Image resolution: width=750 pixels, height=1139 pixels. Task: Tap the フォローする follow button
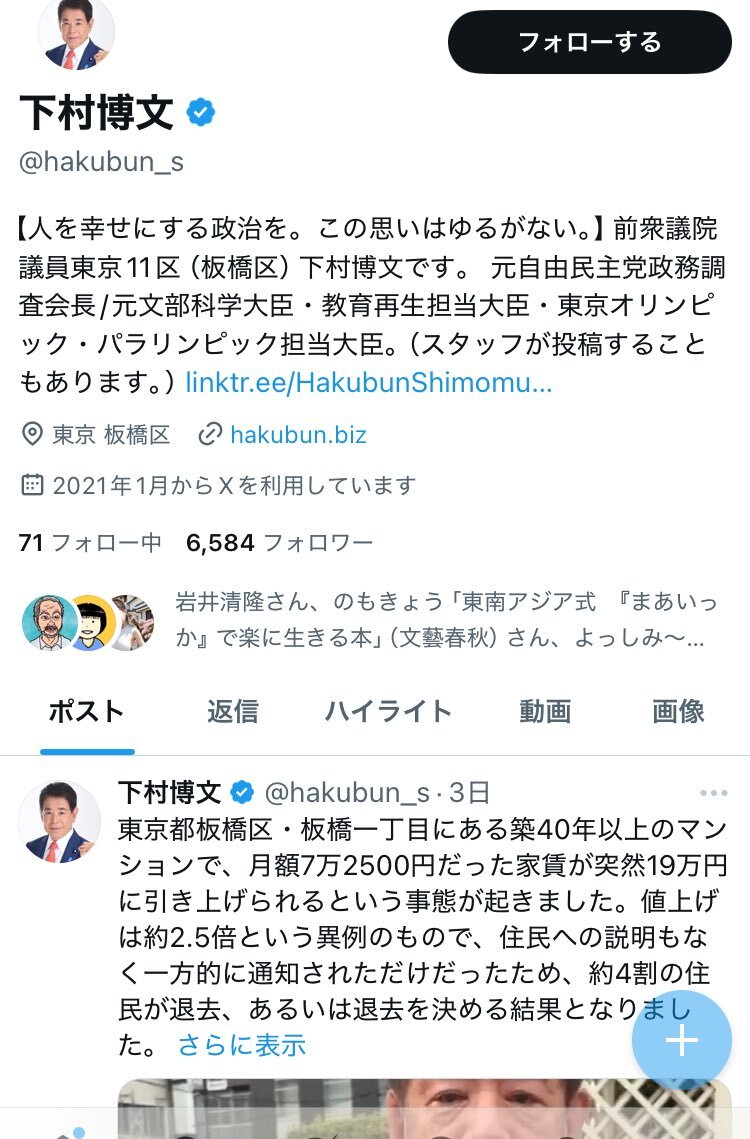click(x=589, y=42)
